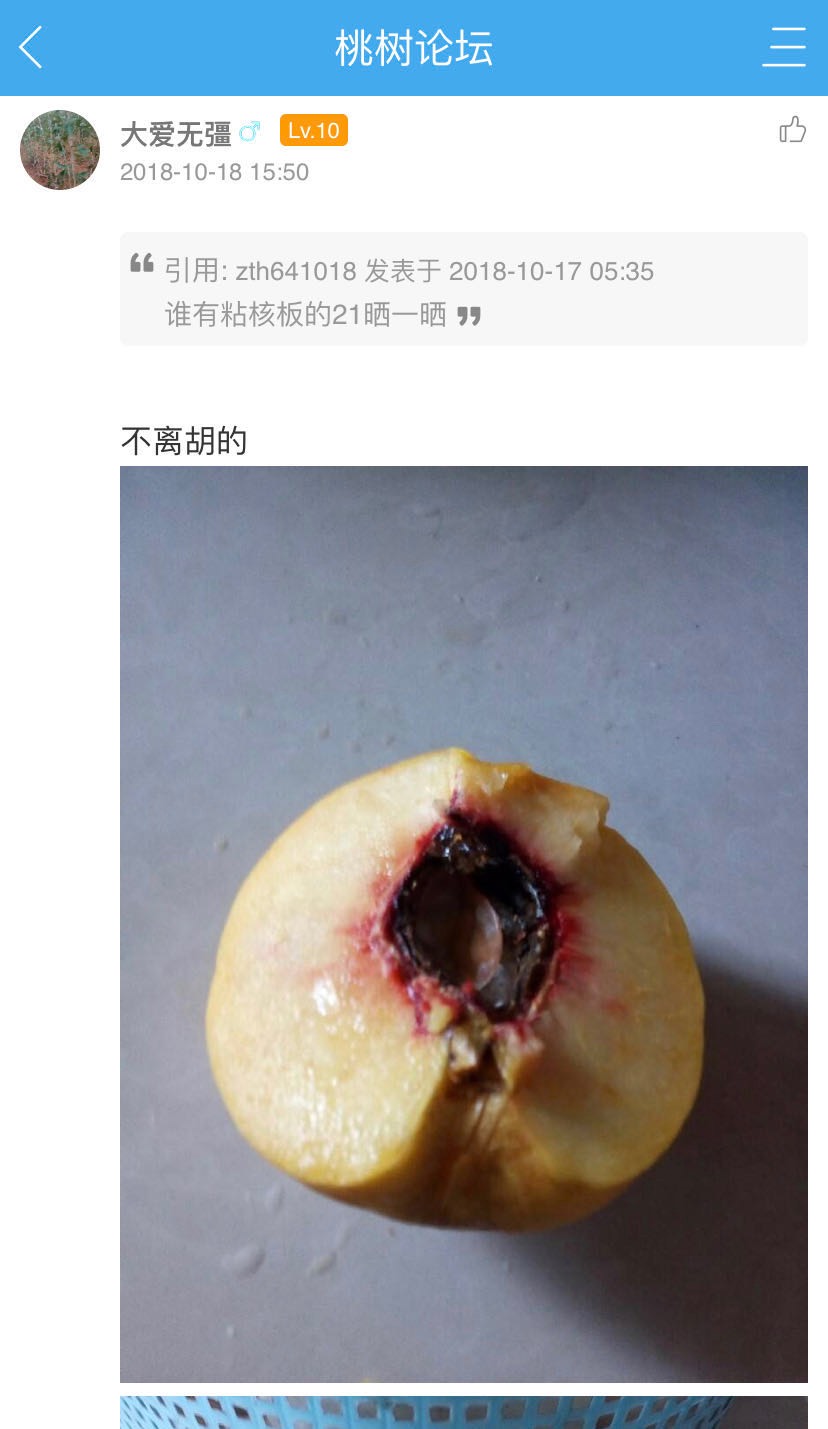View the peach photo full screen
The image size is (828, 1429).
464,924
